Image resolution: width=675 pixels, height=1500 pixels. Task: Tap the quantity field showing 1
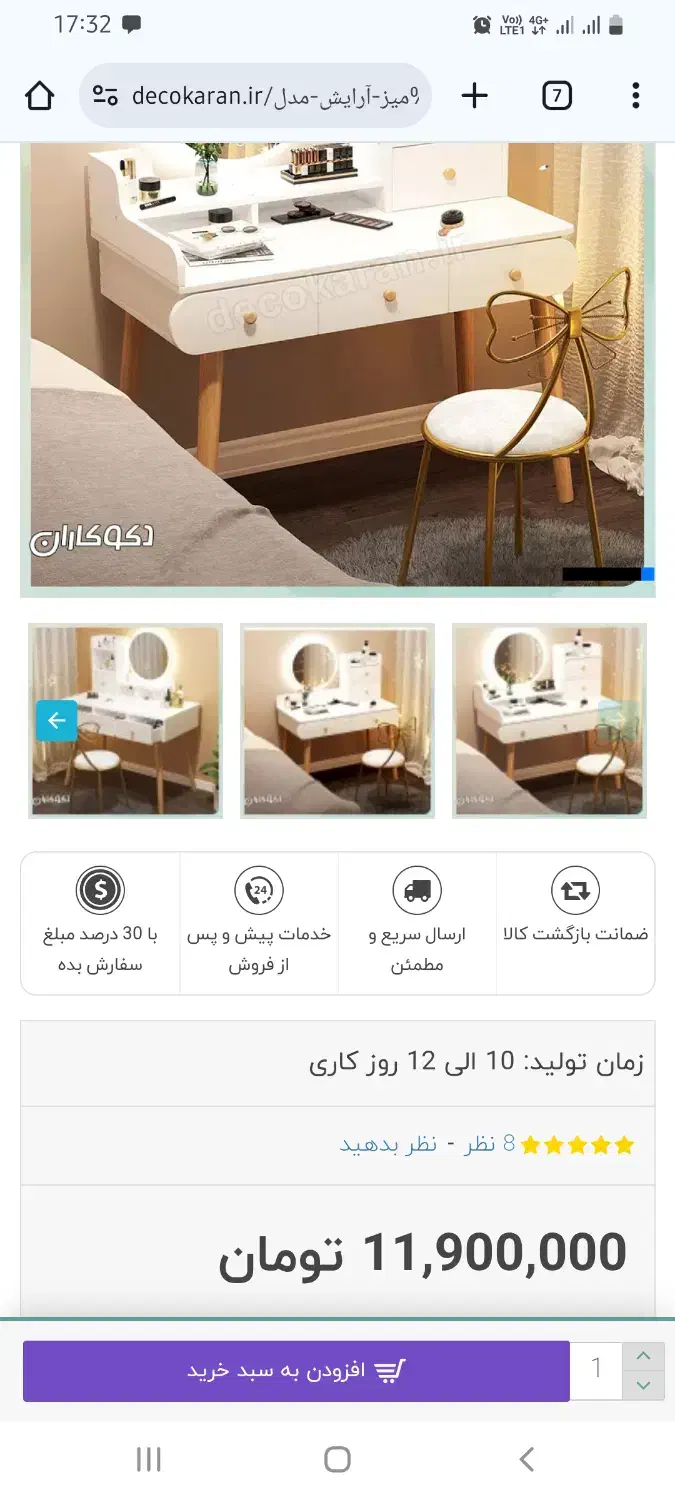596,1370
